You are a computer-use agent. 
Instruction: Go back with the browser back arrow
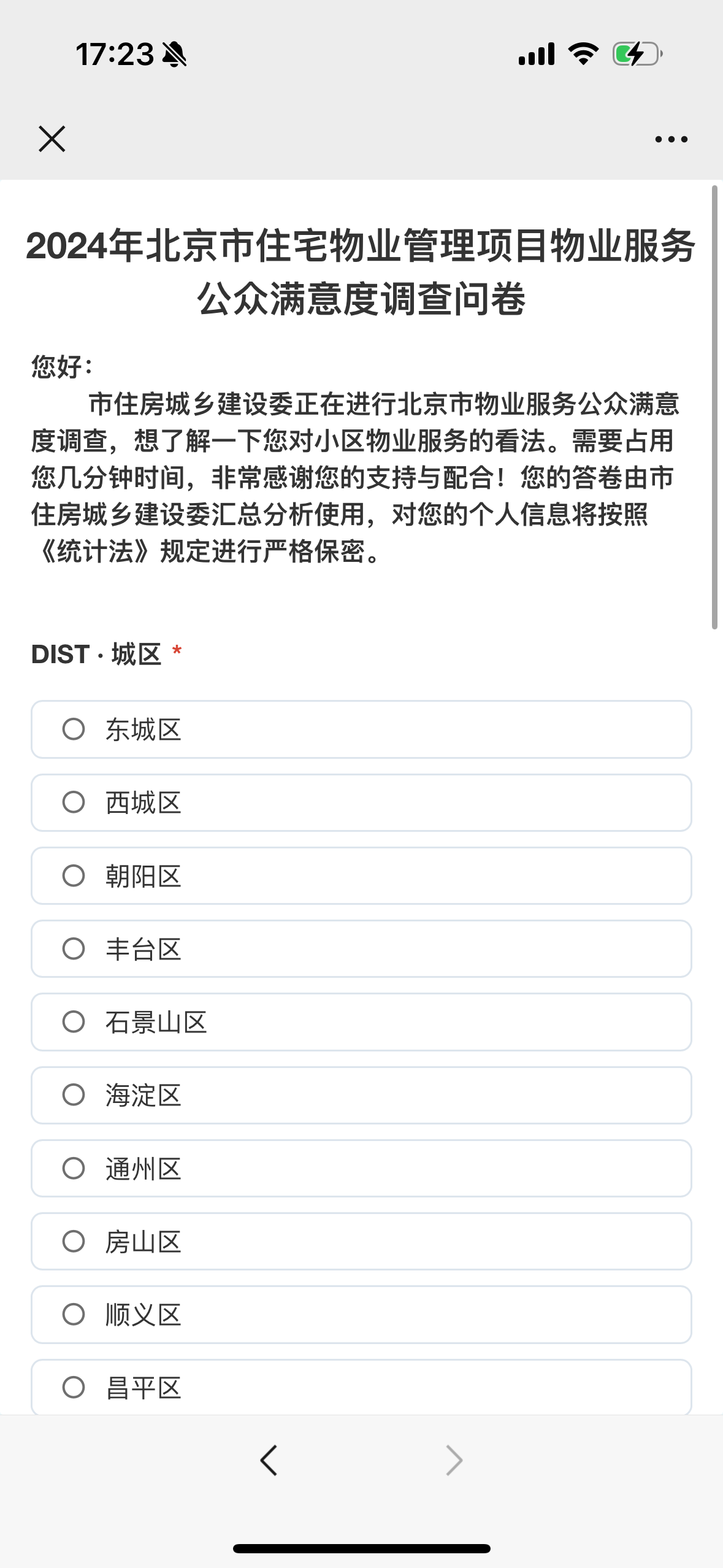[269, 1460]
